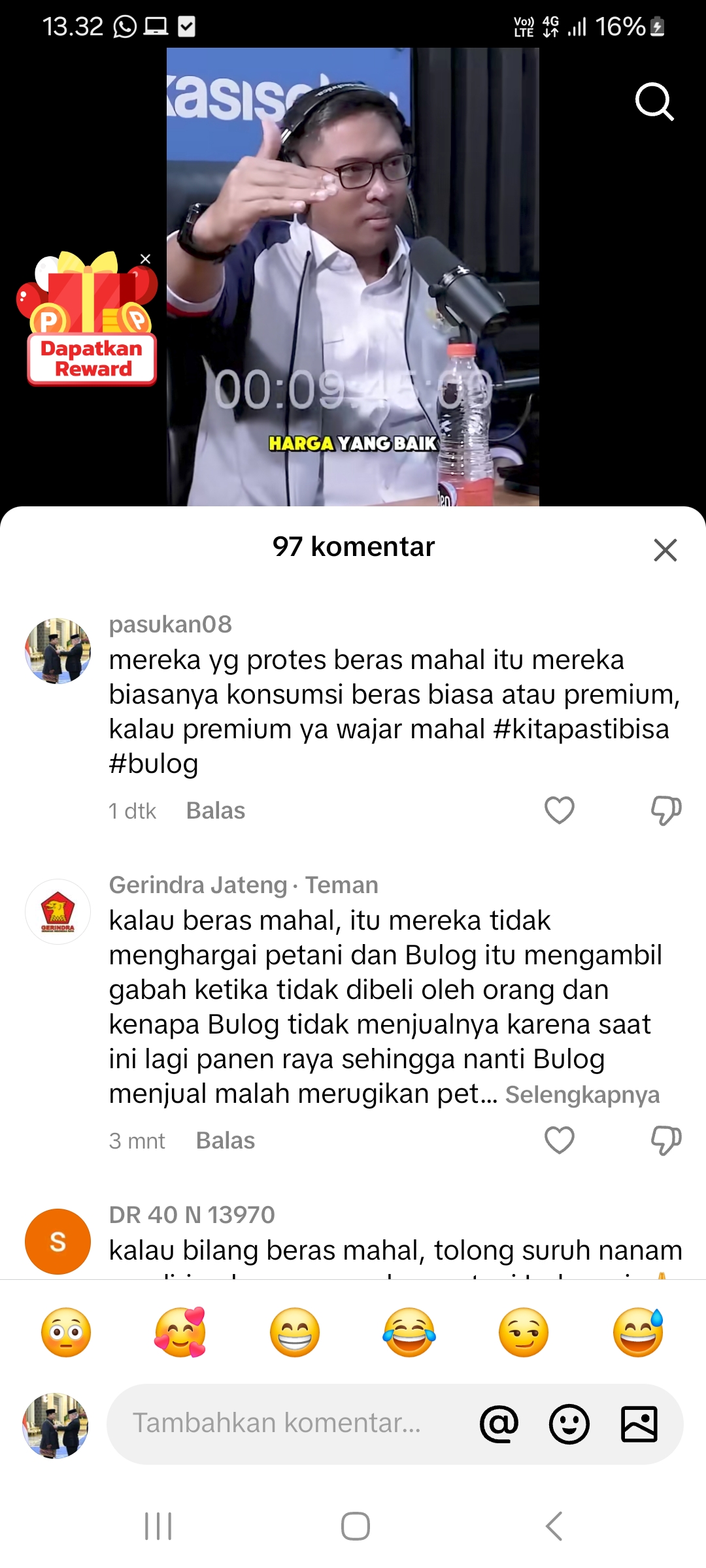Open Gerindra Jateng's profile avatar
Image resolution: width=706 pixels, height=1568 pixels.
click(x=58, y=911)
